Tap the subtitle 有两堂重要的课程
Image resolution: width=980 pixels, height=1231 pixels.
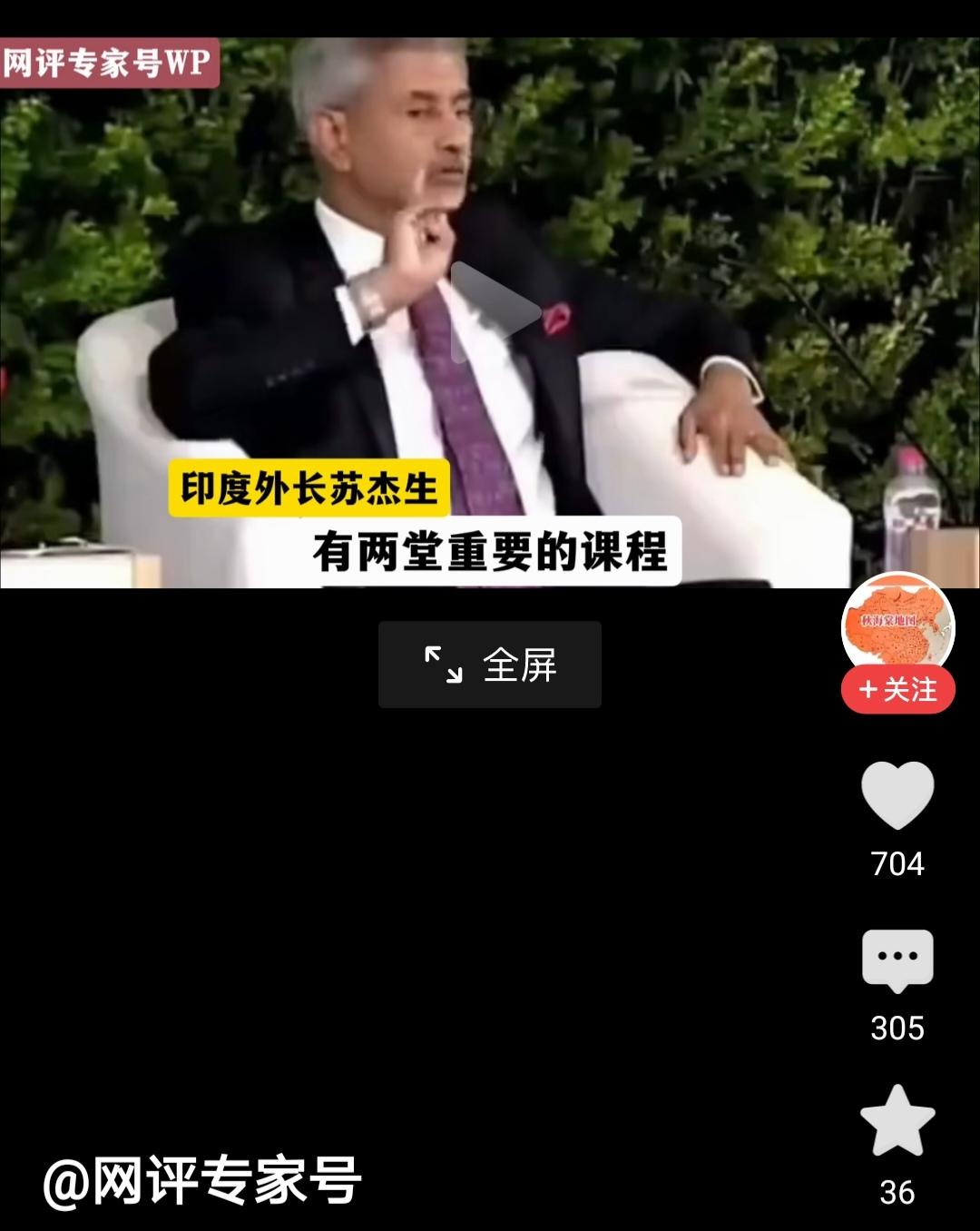[490, 549]
